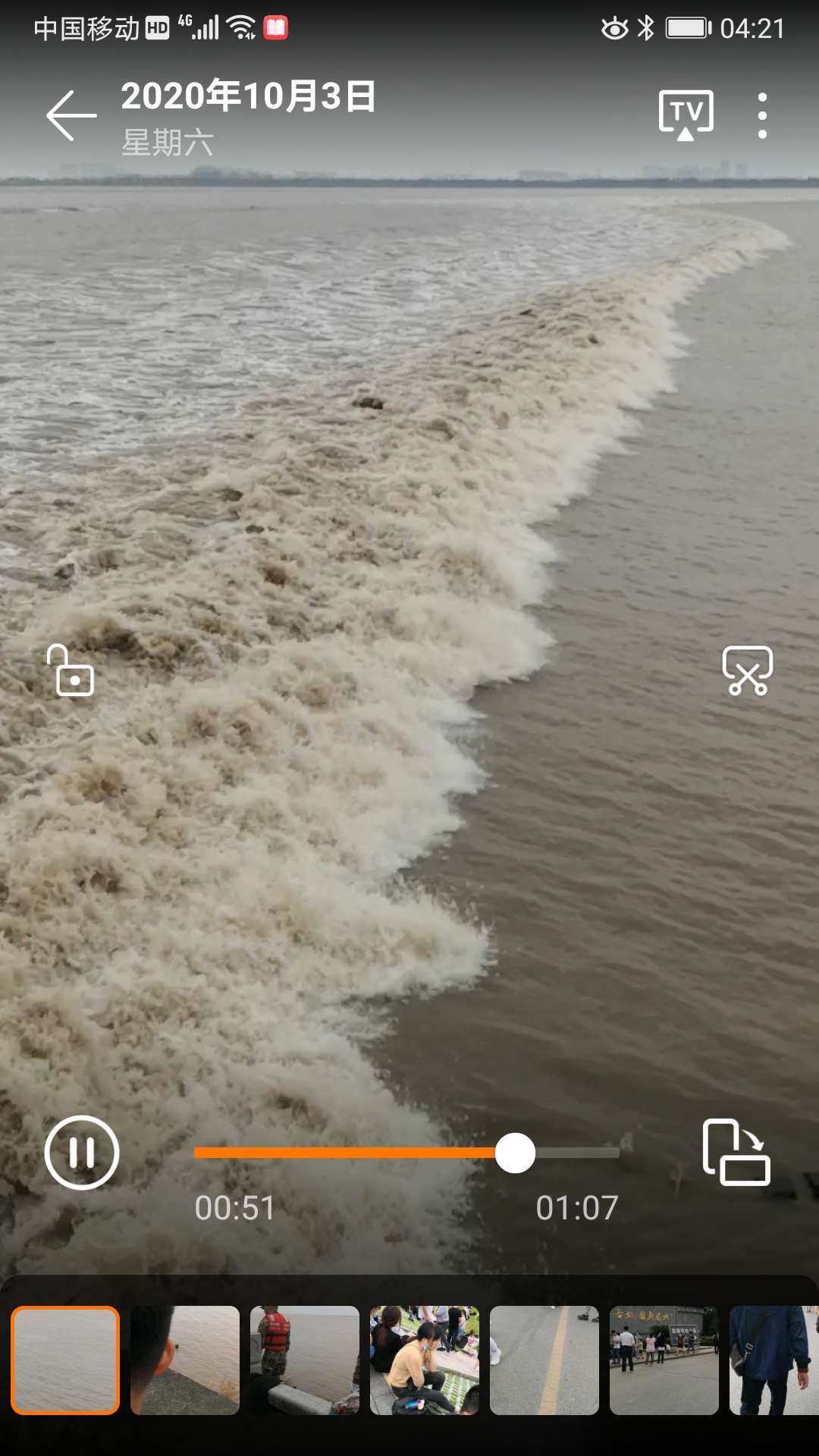Open the thumbnail of woman in yellow
Viewport: 819px width, 1456px height.
(425, 1360)
